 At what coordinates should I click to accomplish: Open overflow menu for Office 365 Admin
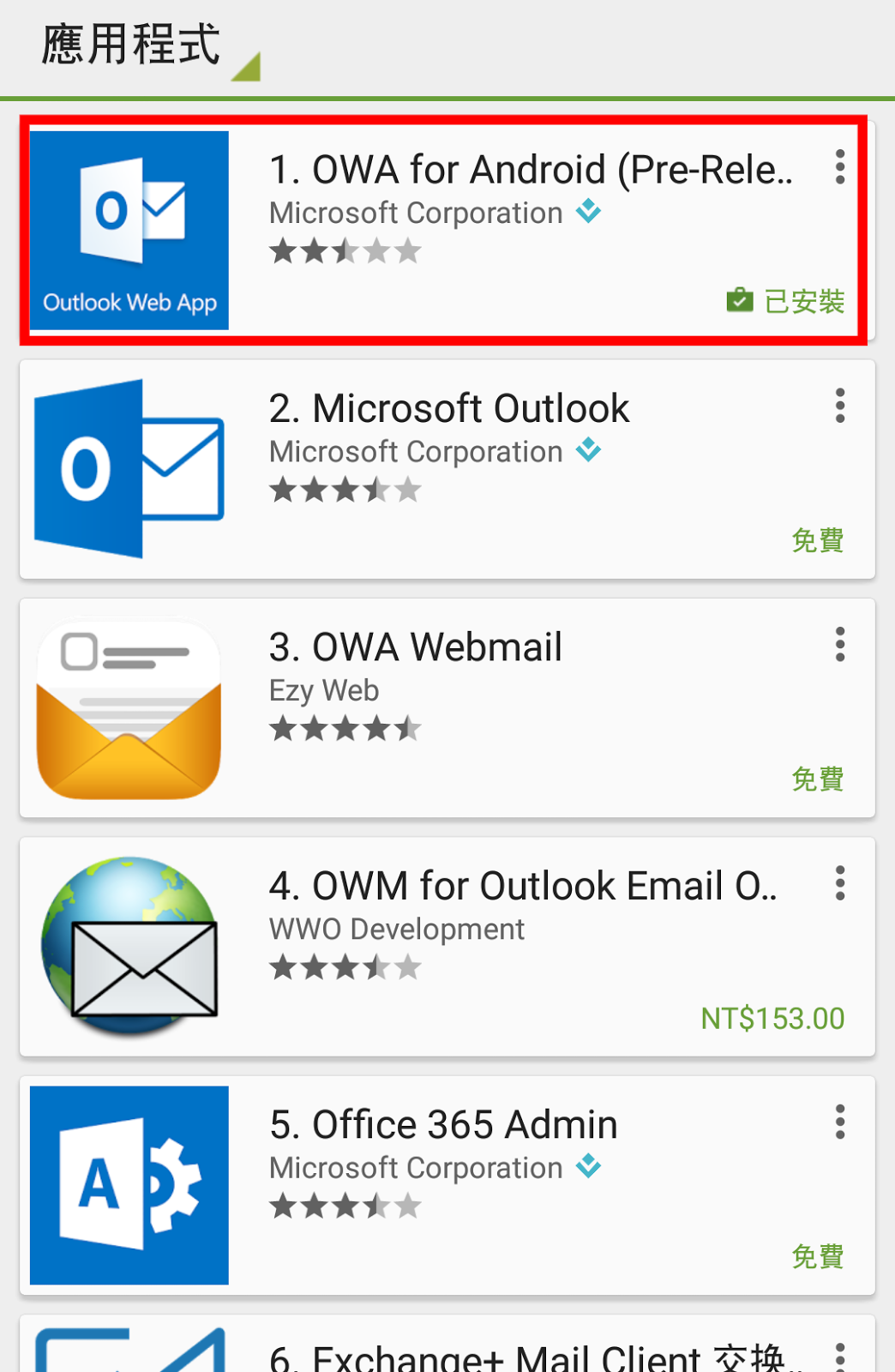pos(840,1122)
